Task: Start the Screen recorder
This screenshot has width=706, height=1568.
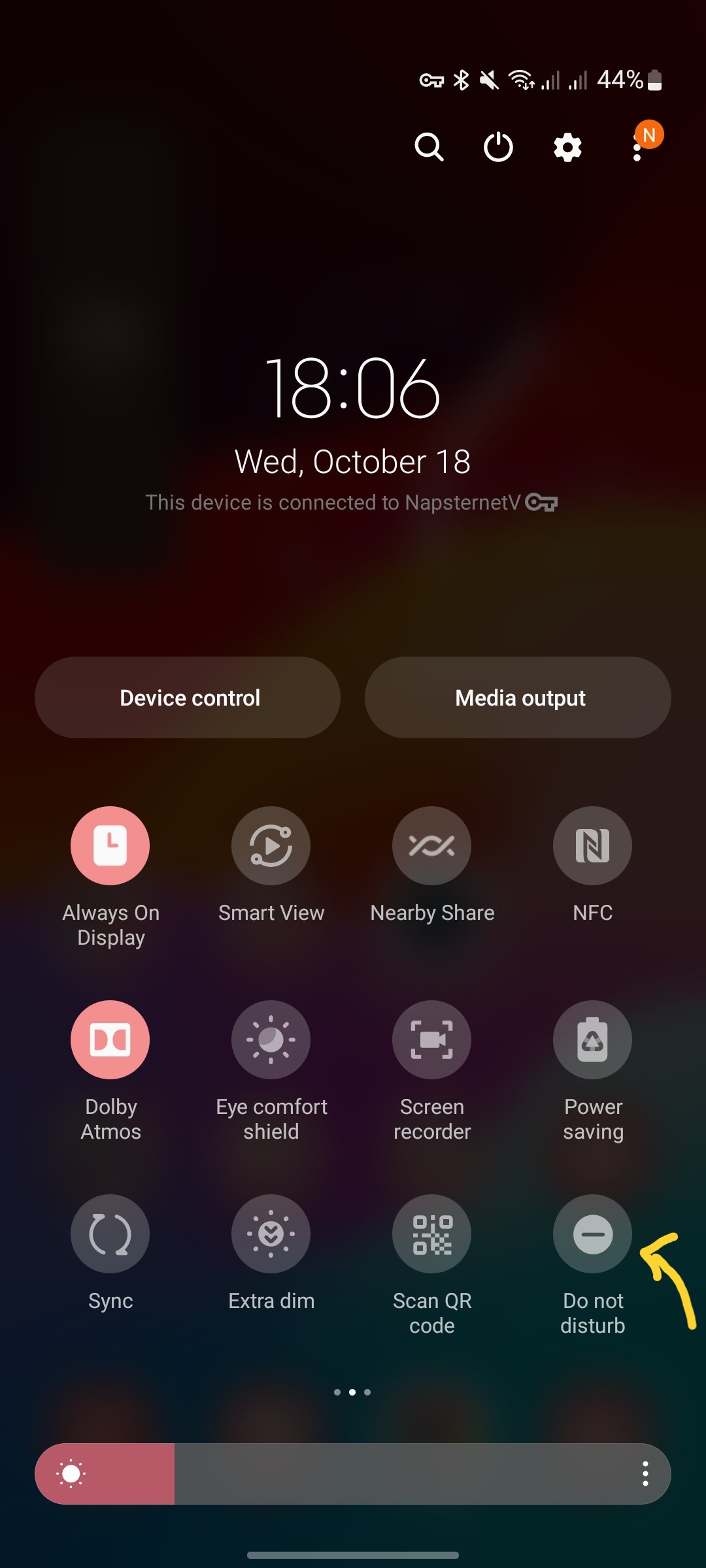Action: pyautogui.click(x=431, y=1039)
